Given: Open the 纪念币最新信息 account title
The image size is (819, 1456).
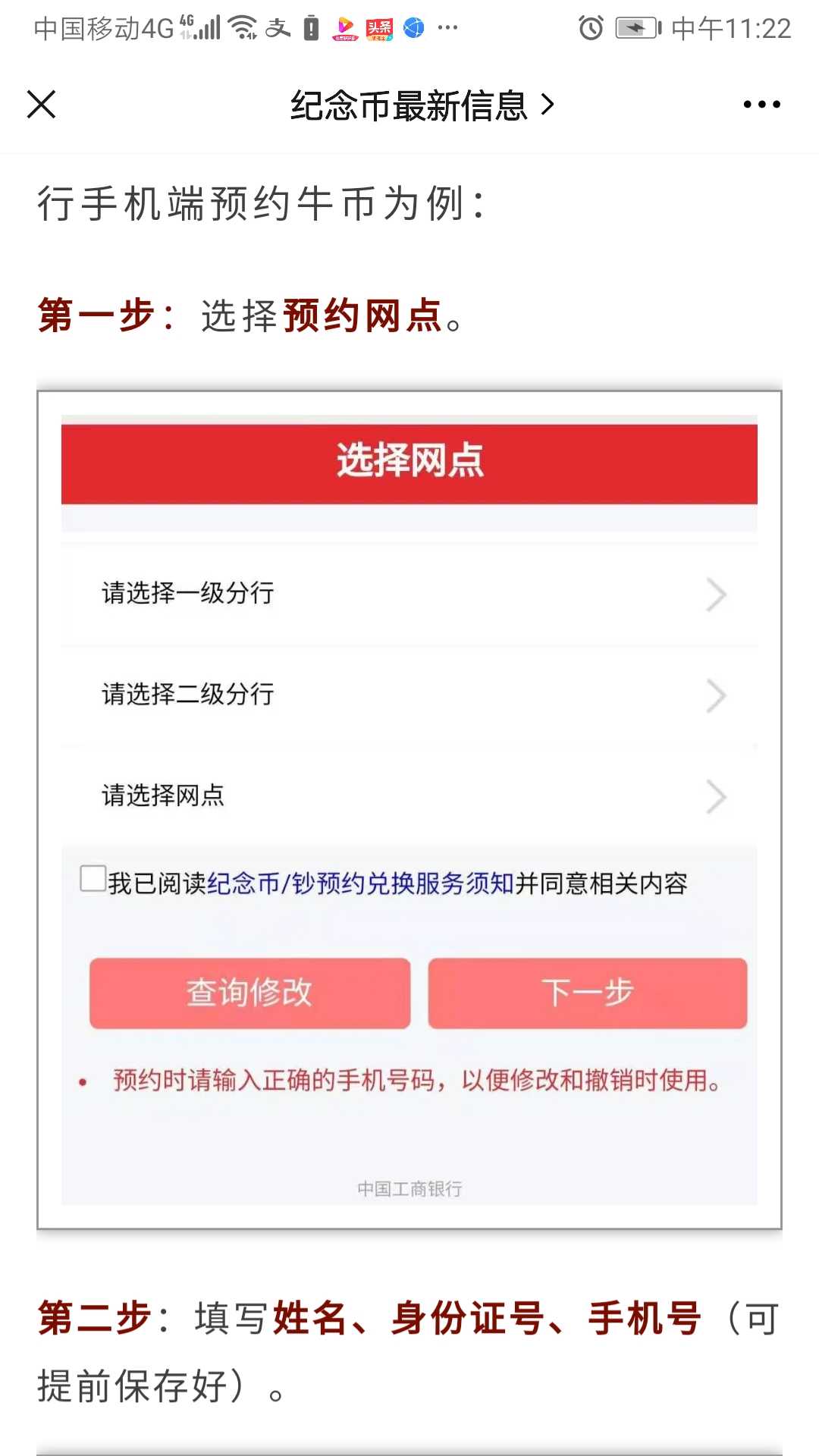Looking at the screenshot, I should [x=422, y=105].
